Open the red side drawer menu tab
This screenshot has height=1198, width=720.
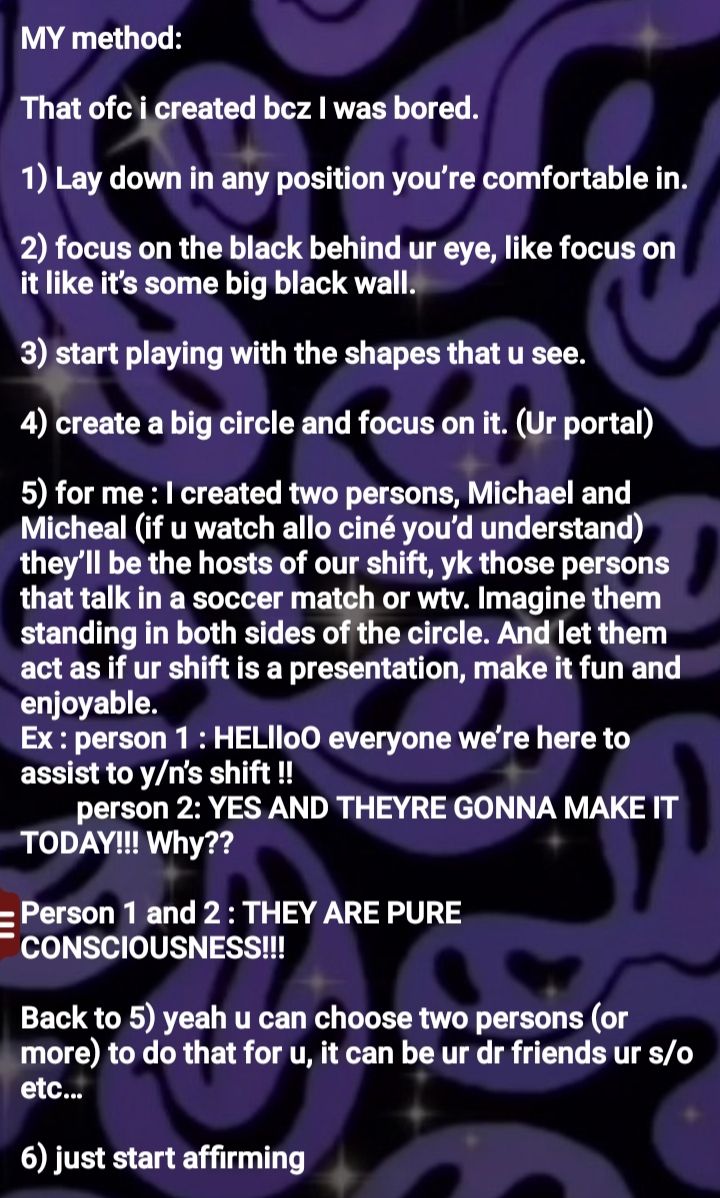click(6, 922)
